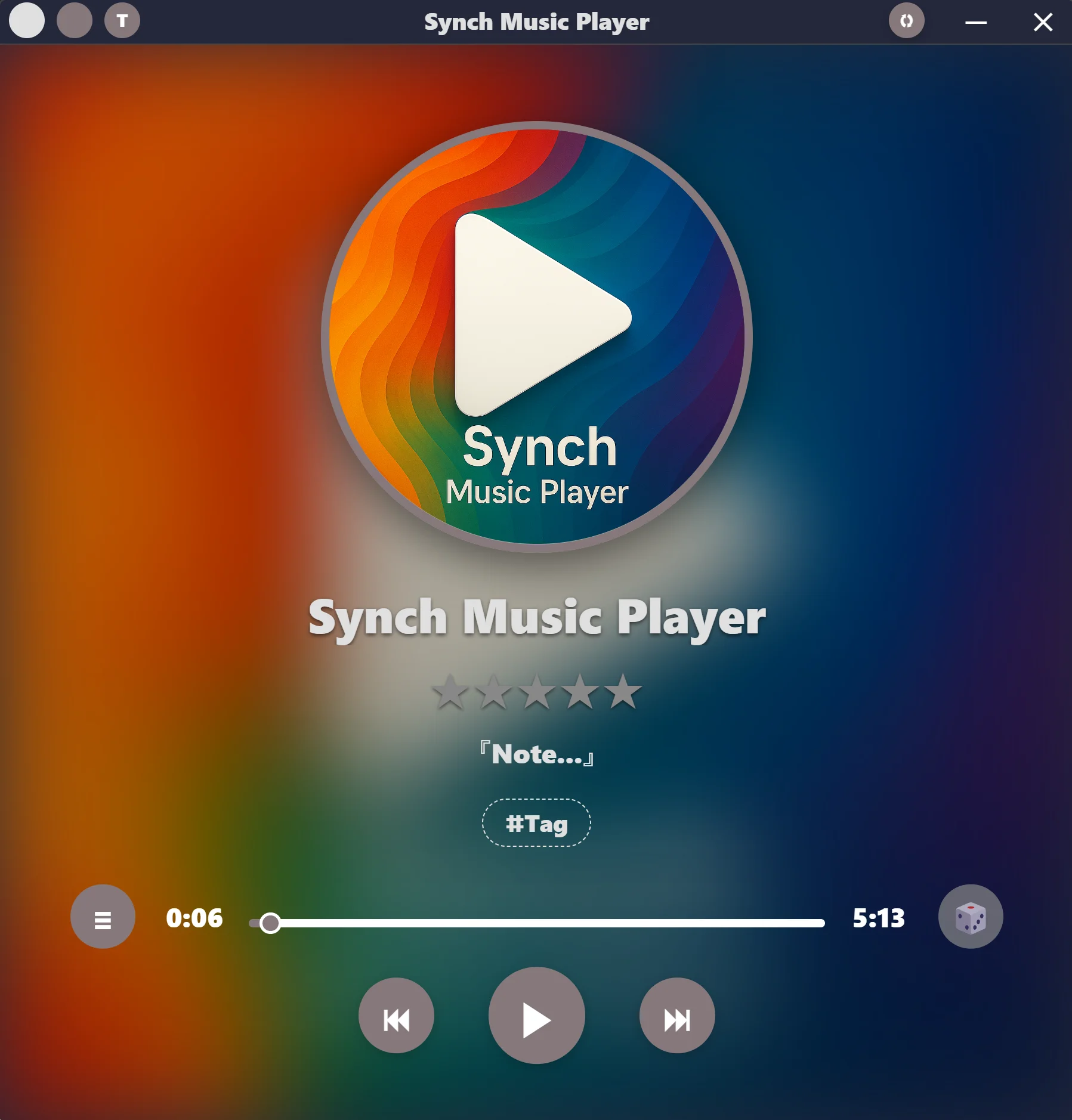
Task: Add a tag via the #Tag chip
Action: tap(536, 823)
